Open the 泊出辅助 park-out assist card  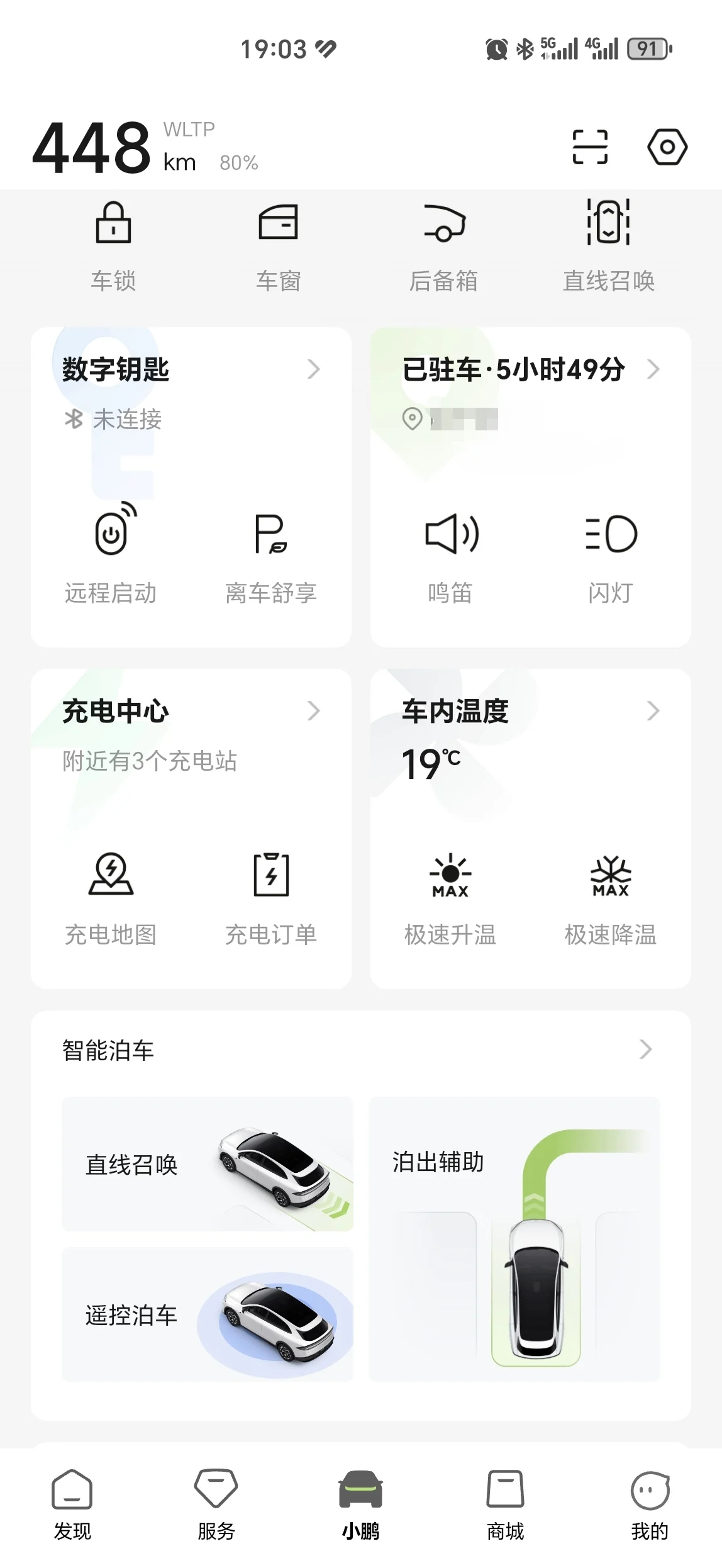514,1239
